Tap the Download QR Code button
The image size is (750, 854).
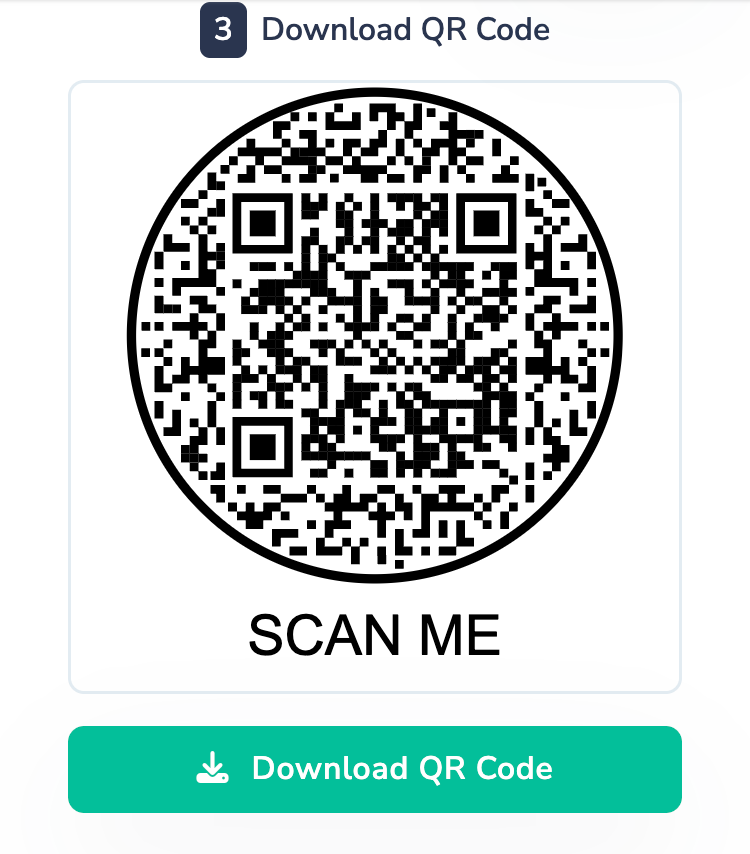click(x=375, y=769)
